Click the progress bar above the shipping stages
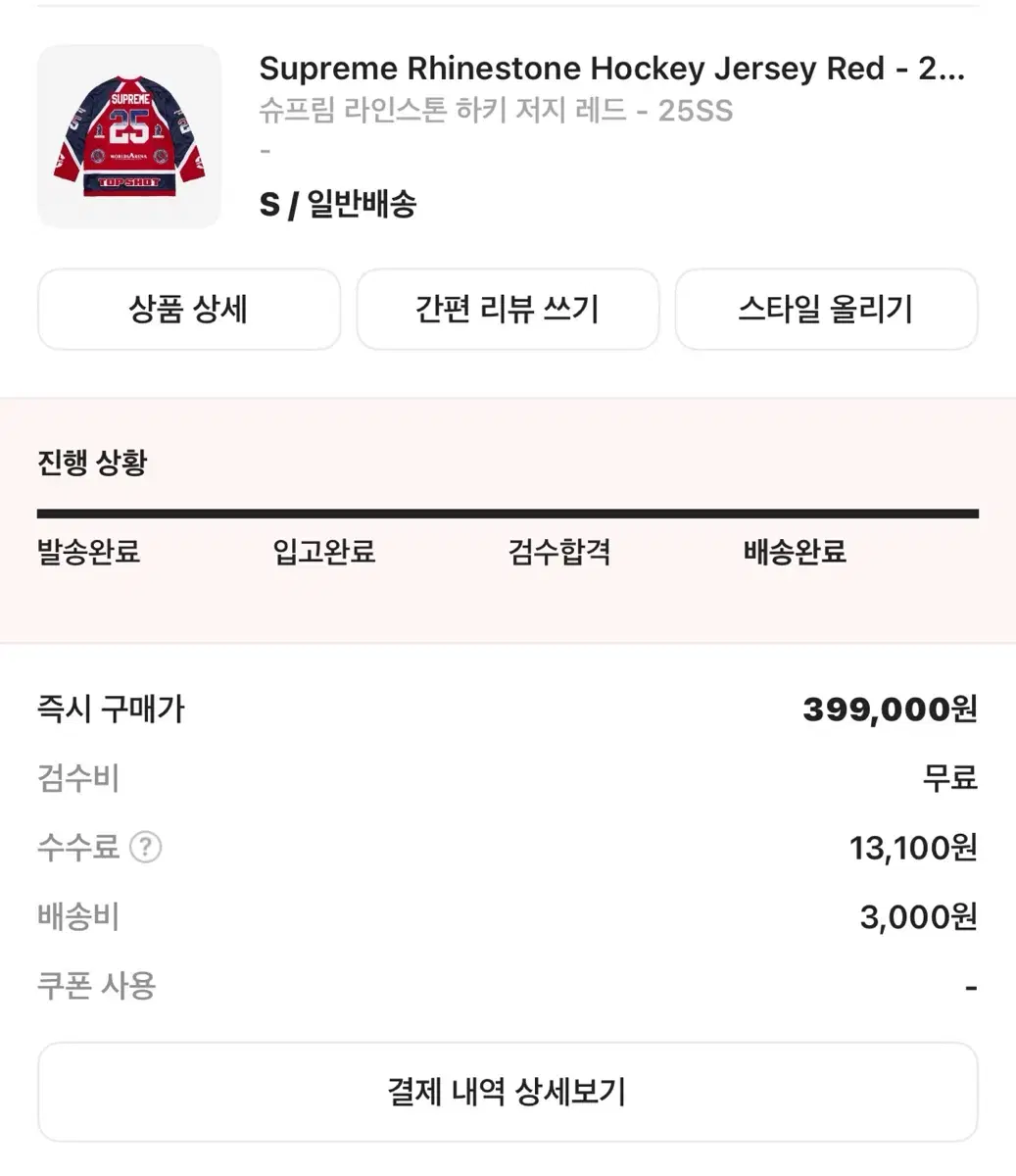 [508, 511]
